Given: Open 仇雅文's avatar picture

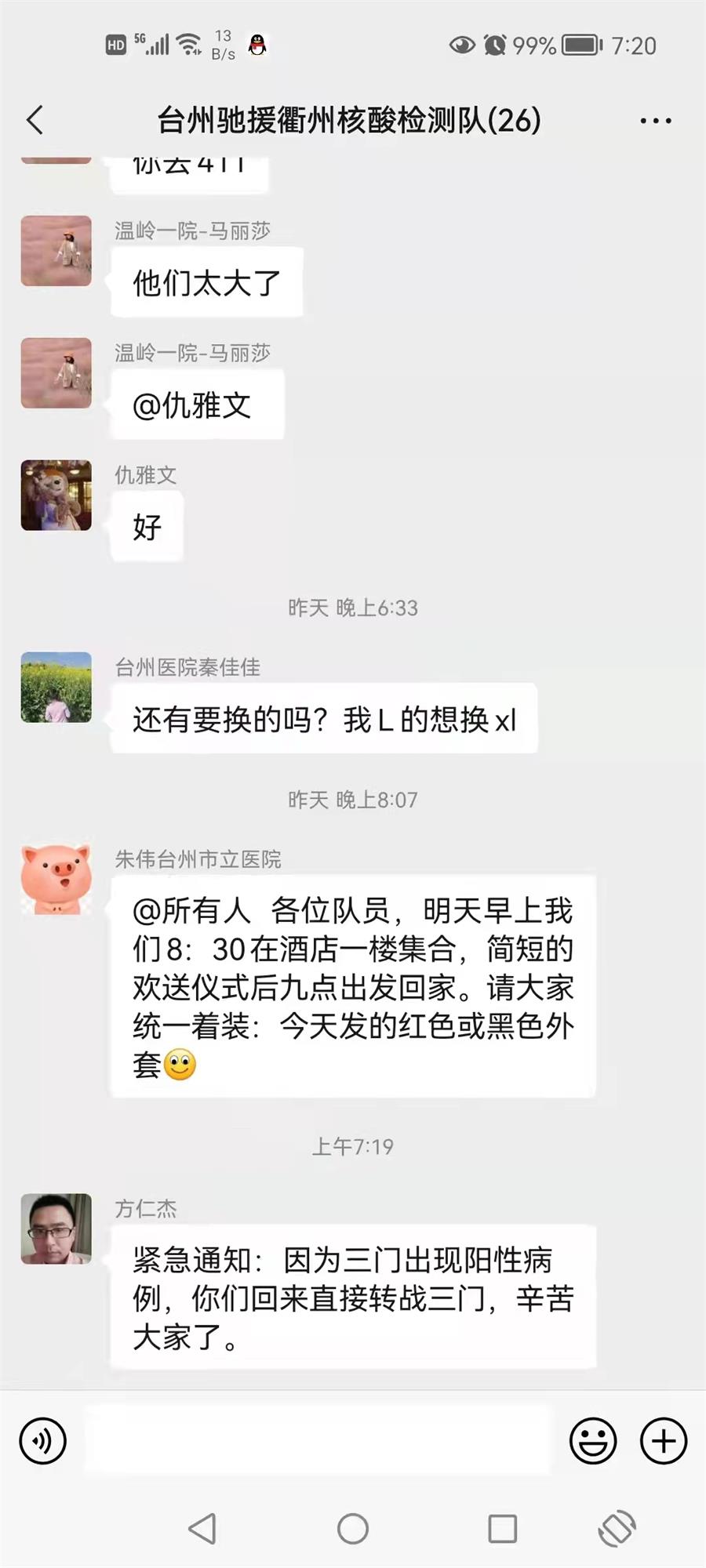Looking at the screenshot, I should [56, 497].
